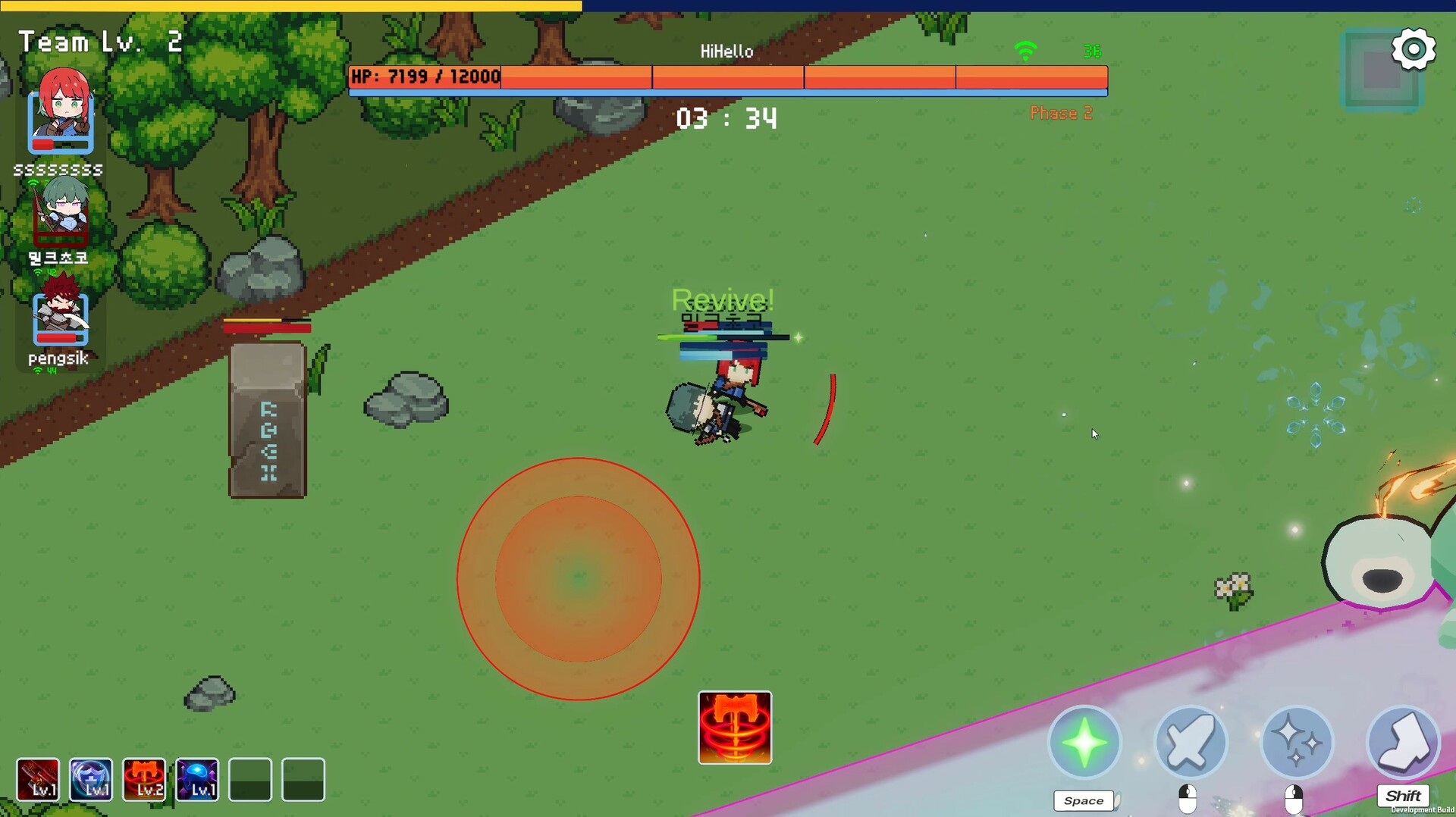This screenshot has height=817, width=1456.
Task: Open the minimap panel
Action: [1380, 72]
